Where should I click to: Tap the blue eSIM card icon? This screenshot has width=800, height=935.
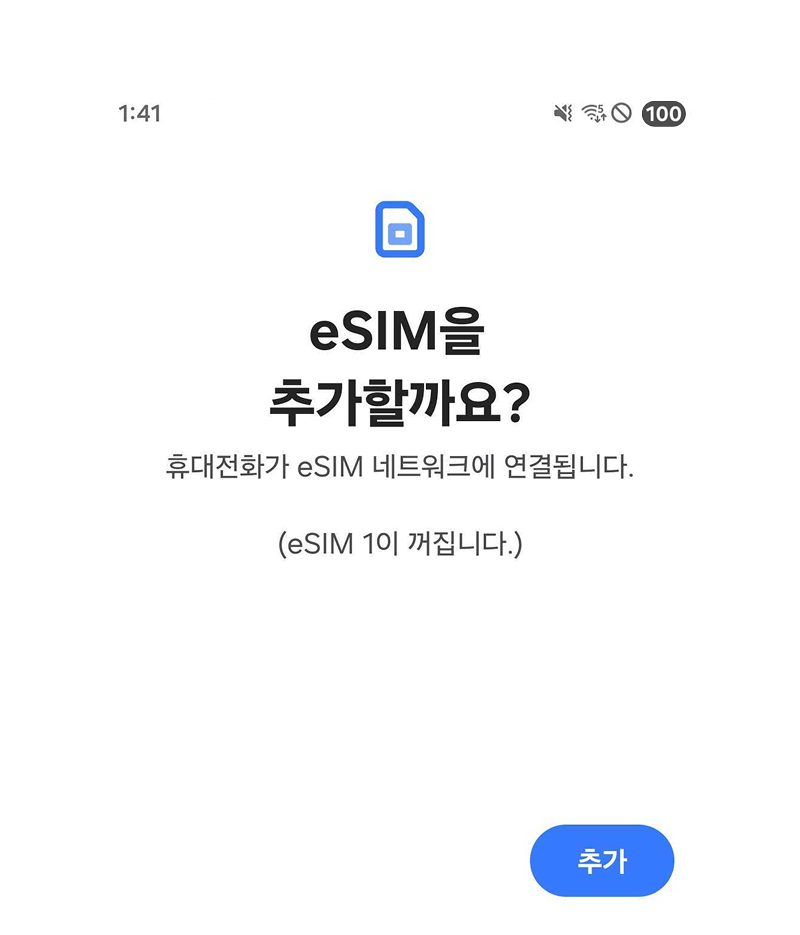400,229
